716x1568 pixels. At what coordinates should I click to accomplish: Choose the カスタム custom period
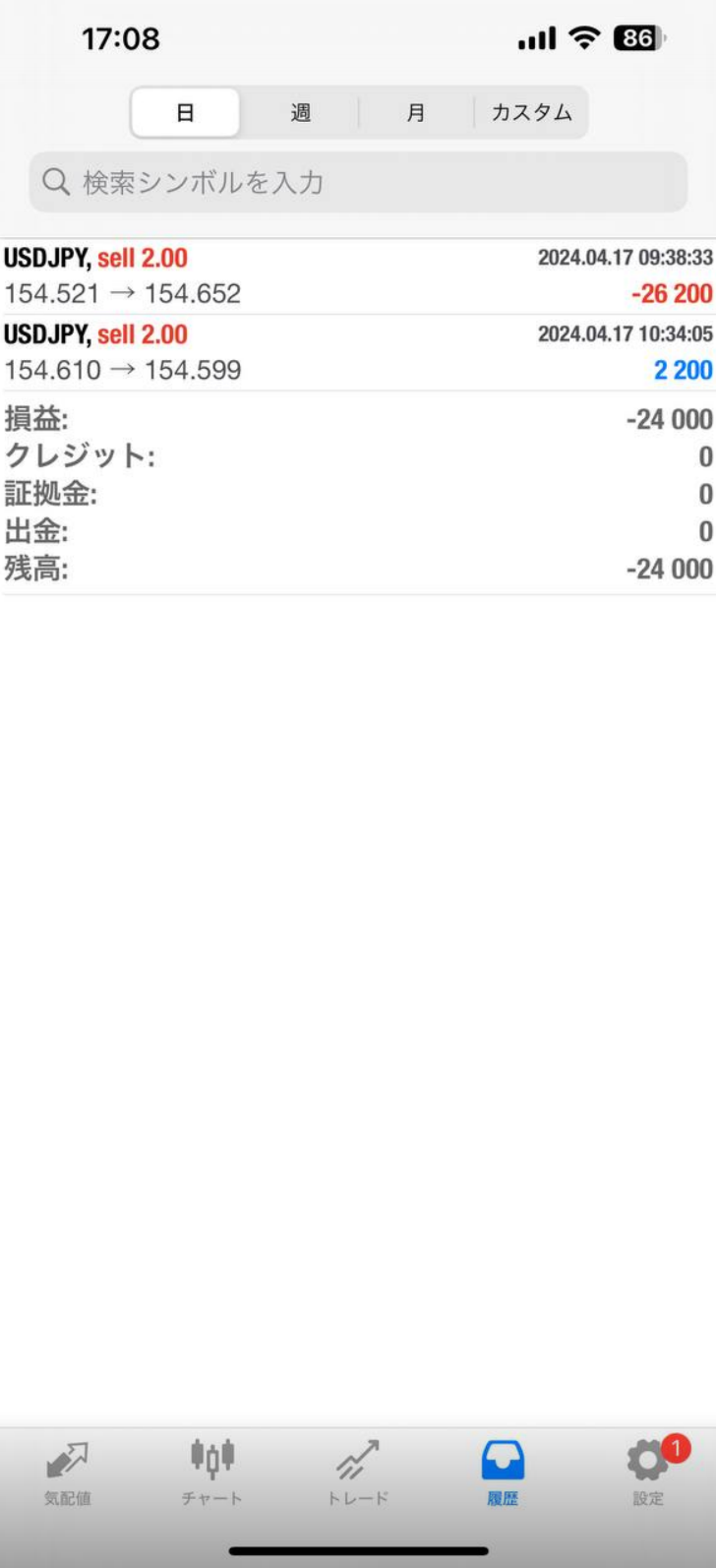[x=531, y=112]
